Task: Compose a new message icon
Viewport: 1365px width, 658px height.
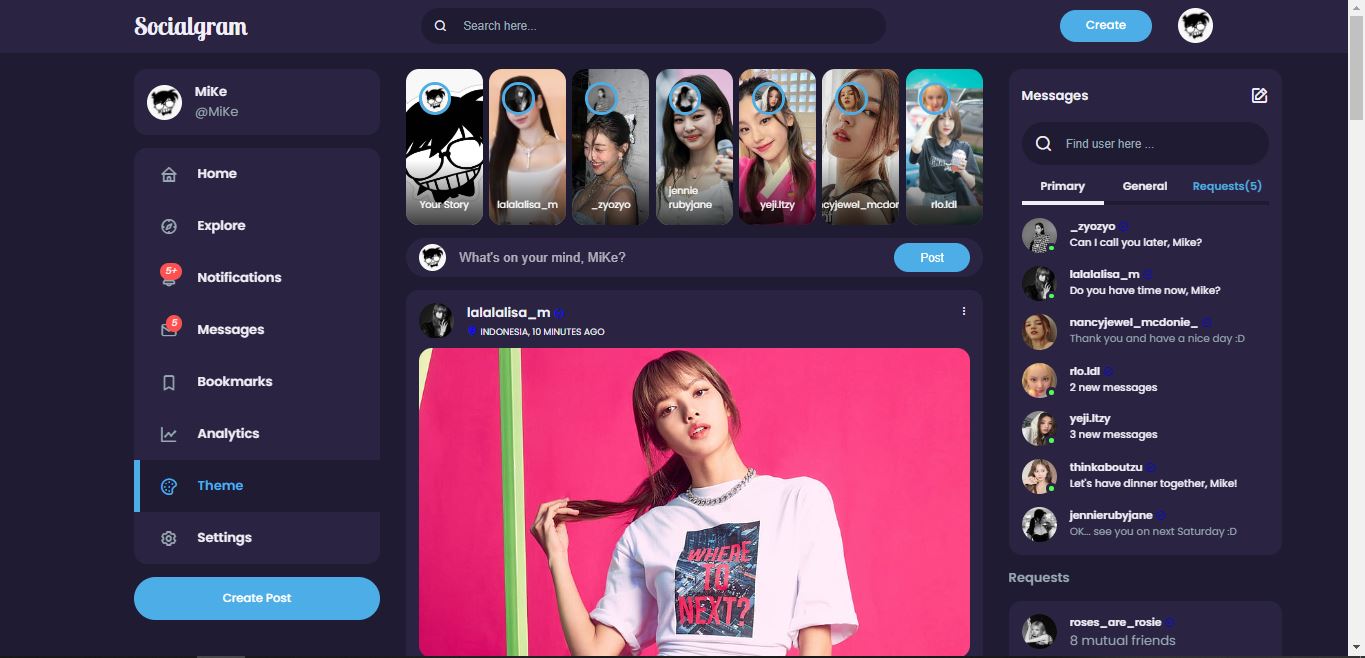Action: click(1259, 96)
